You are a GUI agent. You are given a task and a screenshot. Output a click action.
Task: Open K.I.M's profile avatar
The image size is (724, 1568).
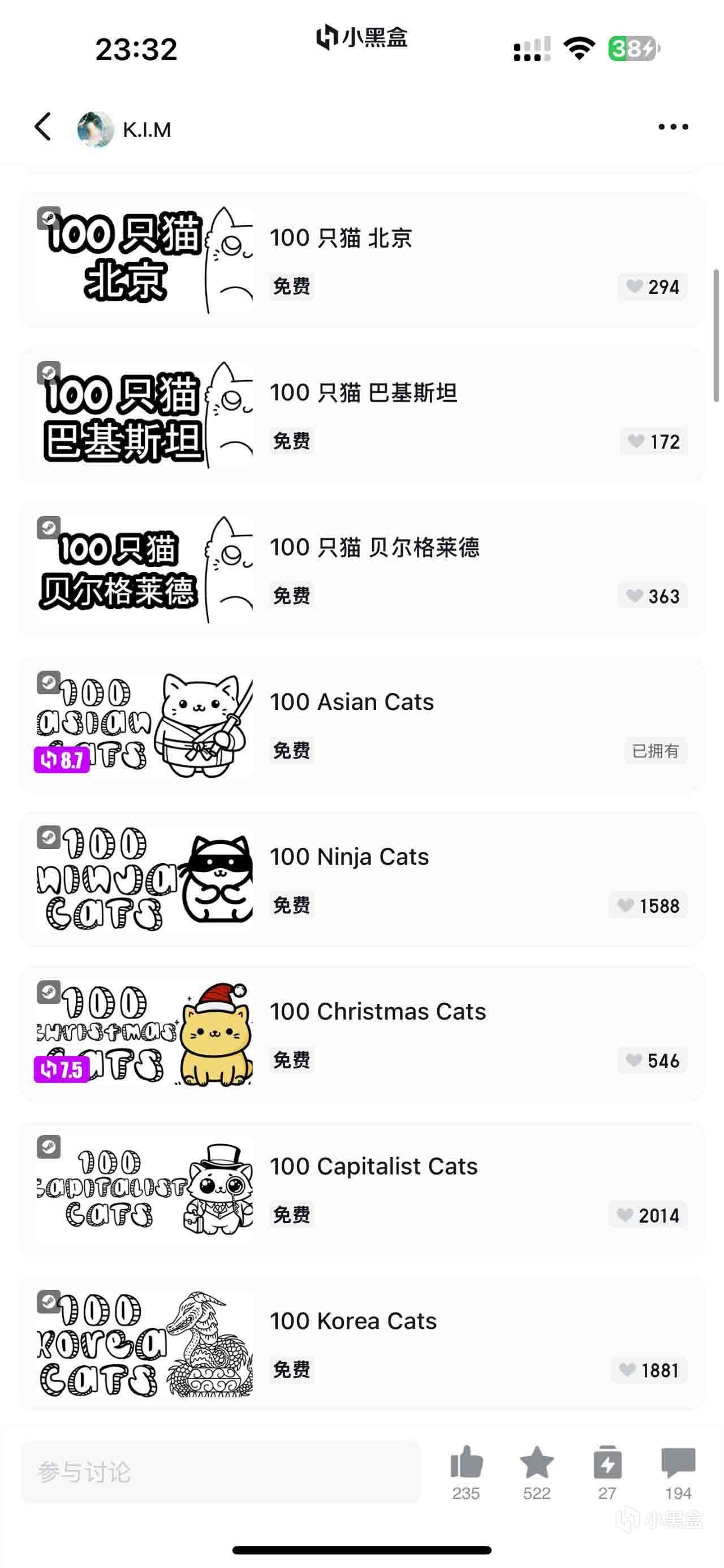pyautogui.click(x=96, y=129)
